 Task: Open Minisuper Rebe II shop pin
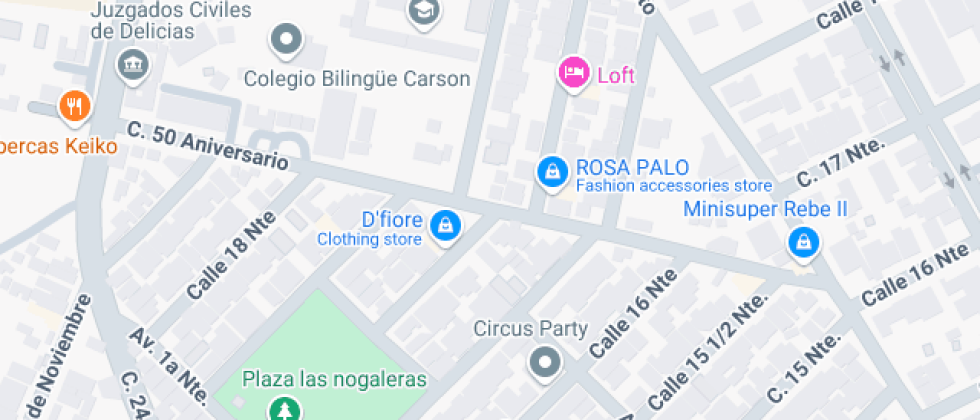pos(802,241)
